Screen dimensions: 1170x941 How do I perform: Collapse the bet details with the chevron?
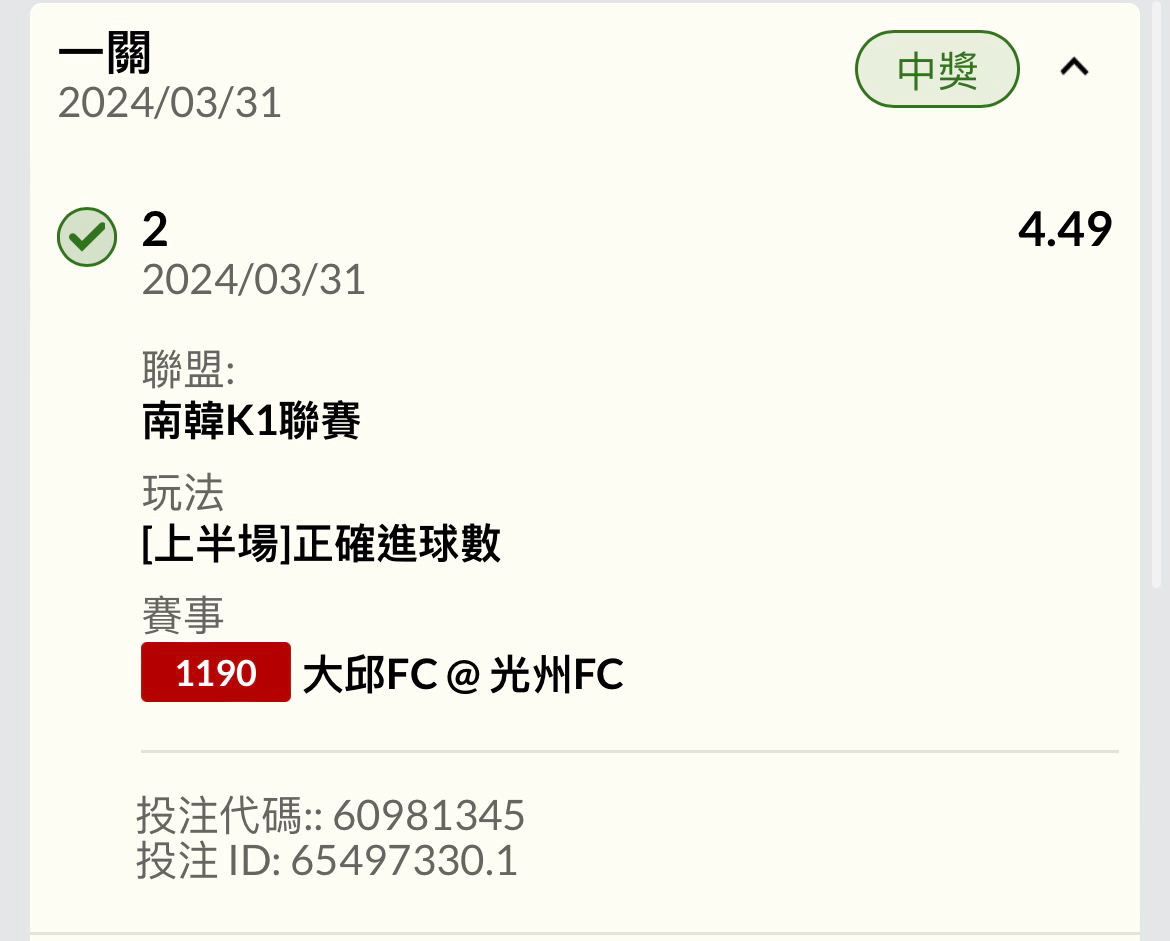[1074, 68]
